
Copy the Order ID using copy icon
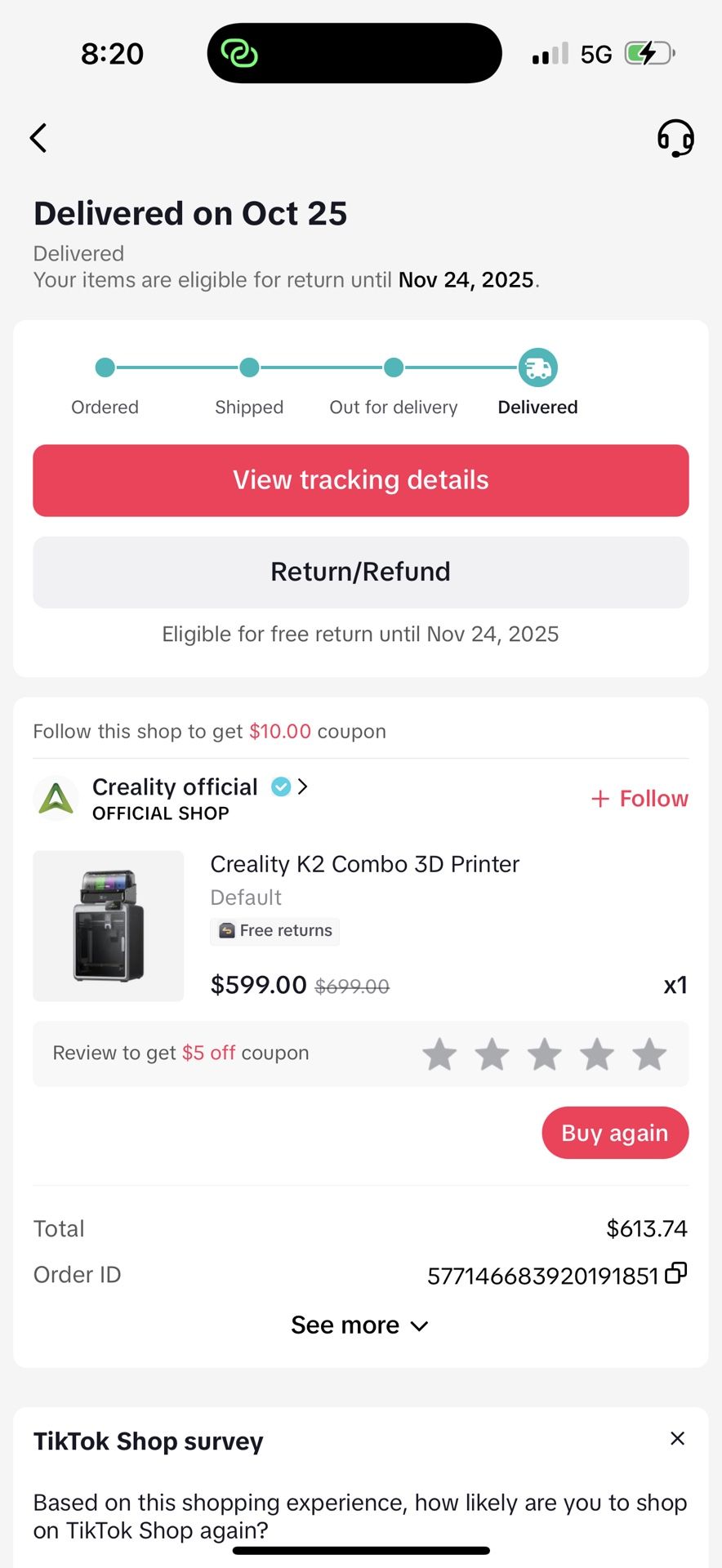tap(676, 1274)
